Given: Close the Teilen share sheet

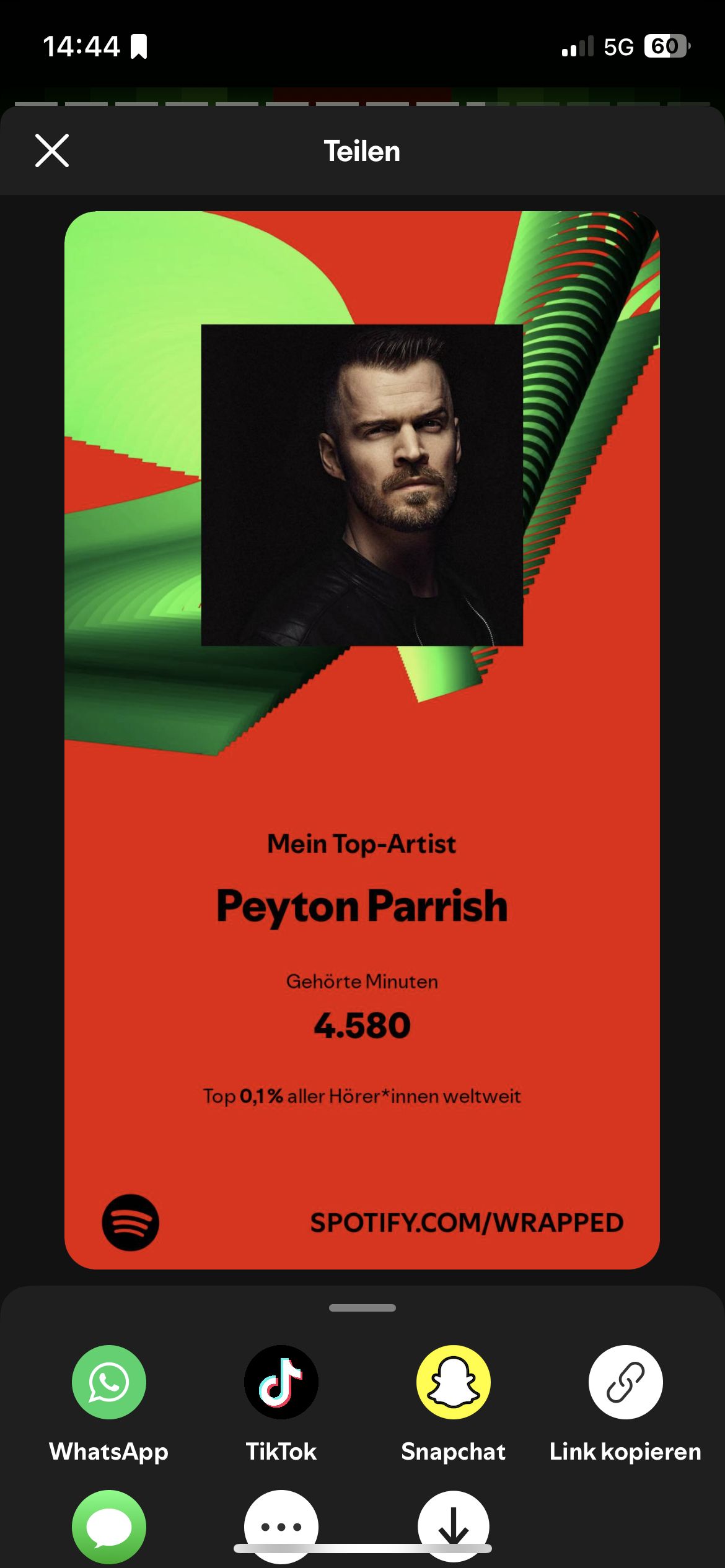Looking at the screenshot, I should click(52, 150).
